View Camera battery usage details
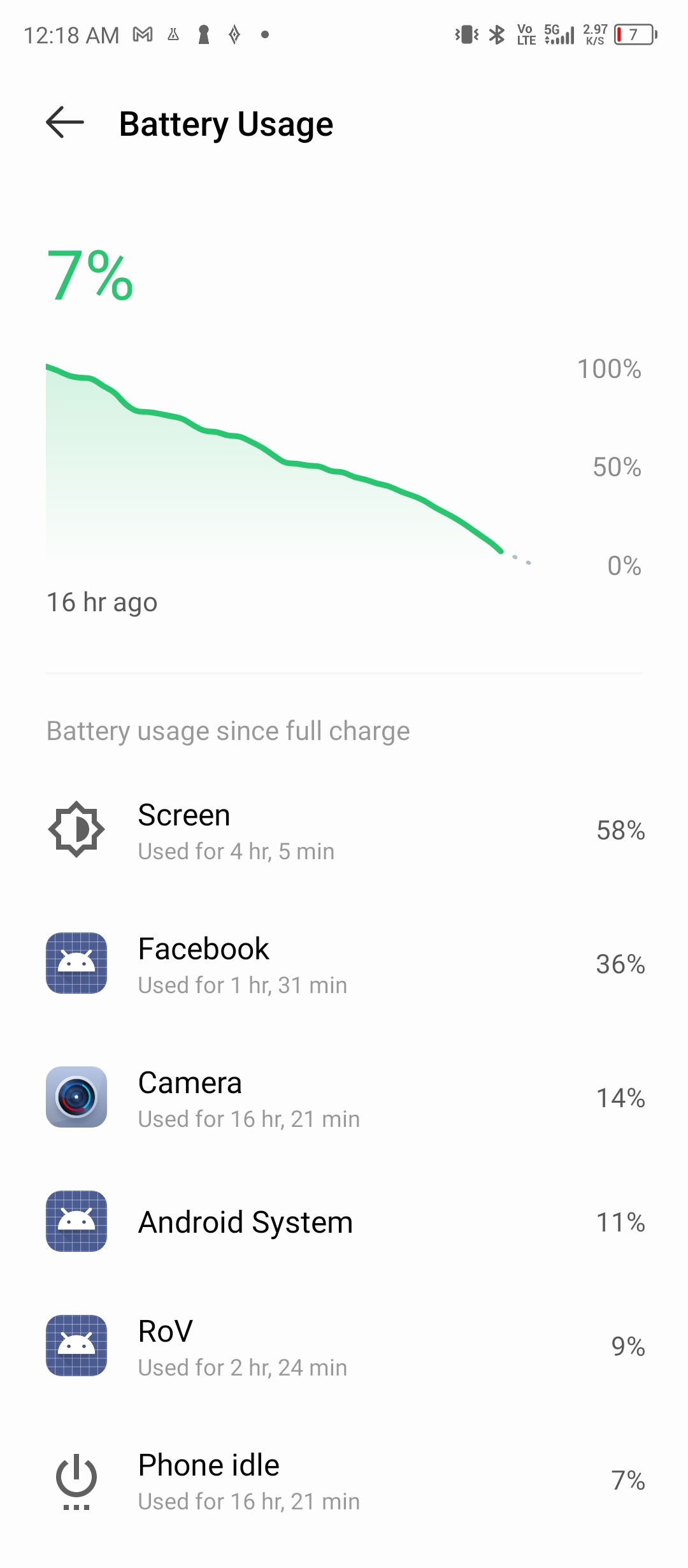Viewport: 688px width, 1568px height. 344,1098
